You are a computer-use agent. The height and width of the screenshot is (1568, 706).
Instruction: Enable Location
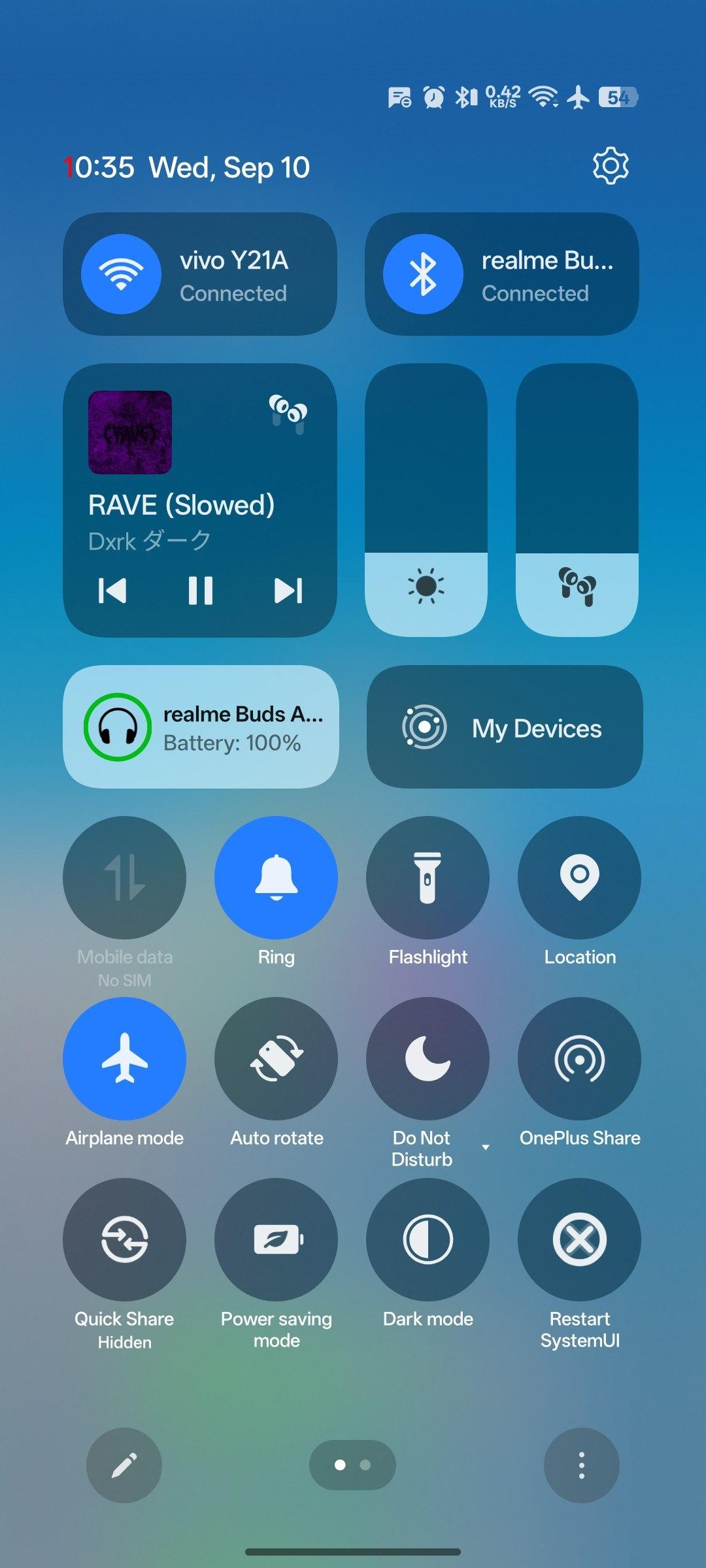pyautogui.click(x=580, y=877)
